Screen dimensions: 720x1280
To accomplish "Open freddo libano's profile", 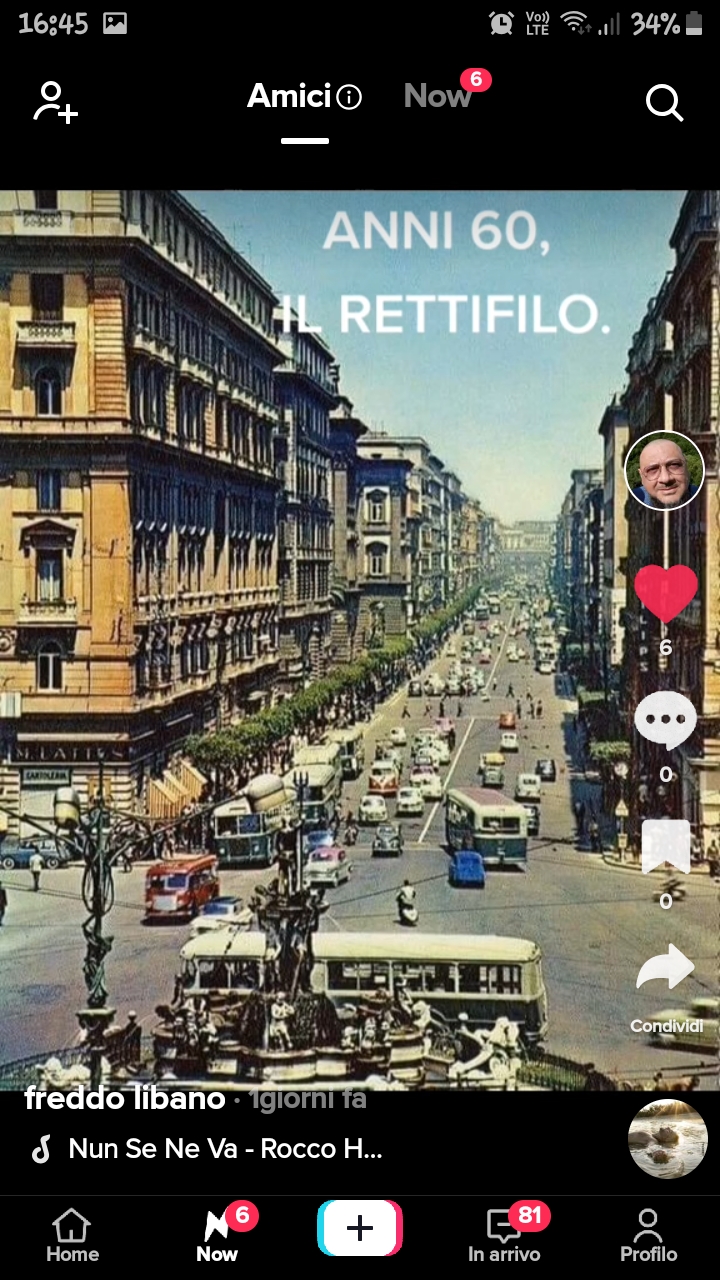I will (125, 1099).
